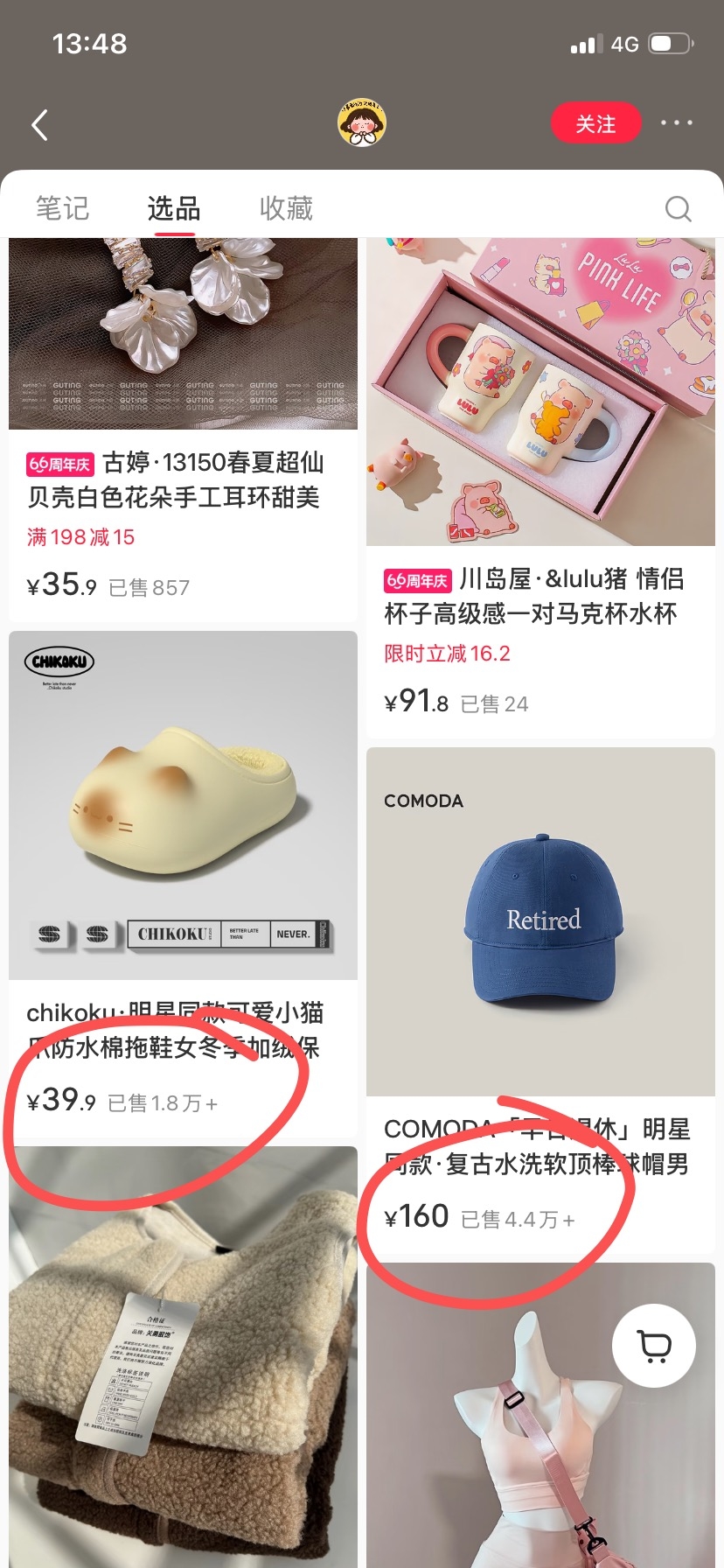The image size is (724, 1568).
Task: Open the search magnifier icon
Action: tap(678, 208)
